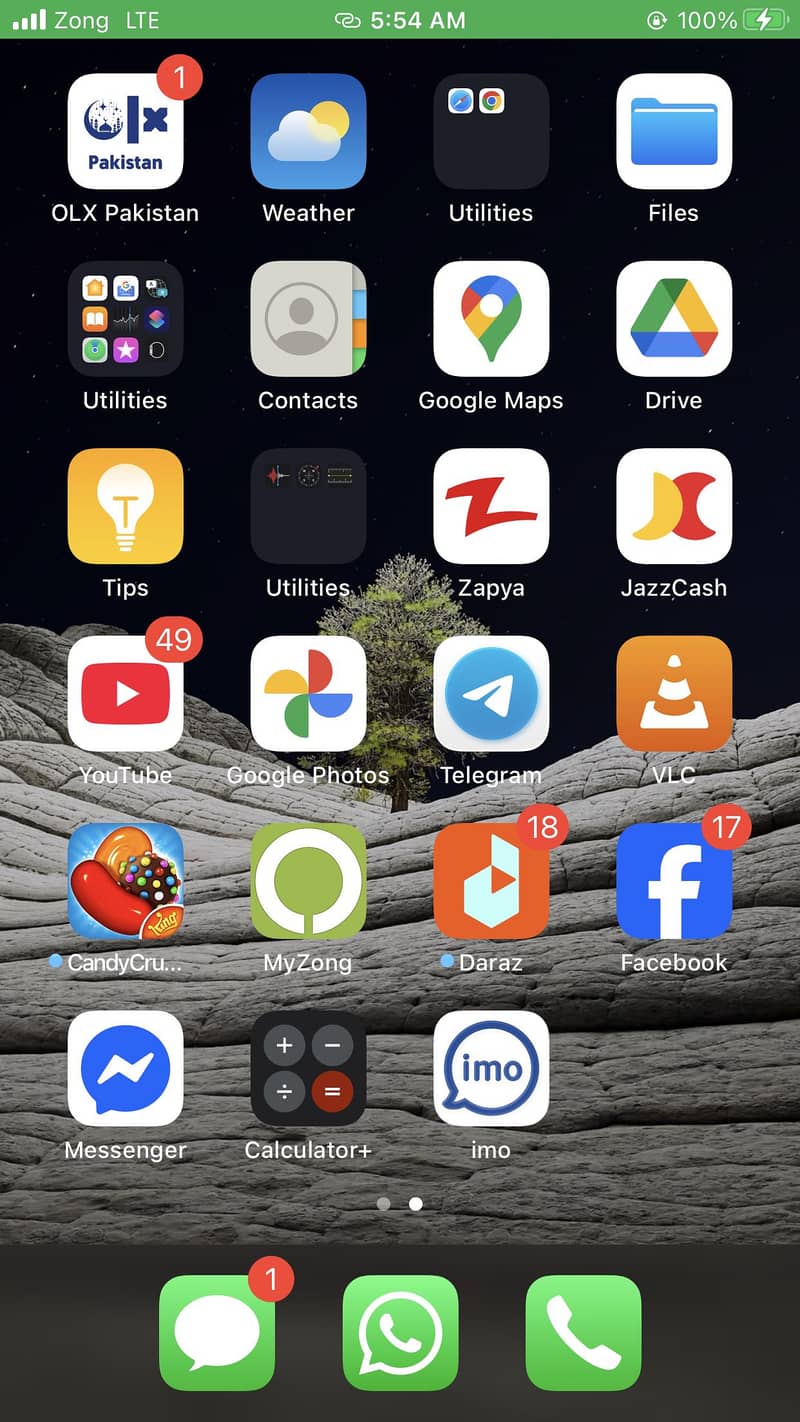The image size is (800, 1422).
Task: Launch Google Drive
Action: 673,319
